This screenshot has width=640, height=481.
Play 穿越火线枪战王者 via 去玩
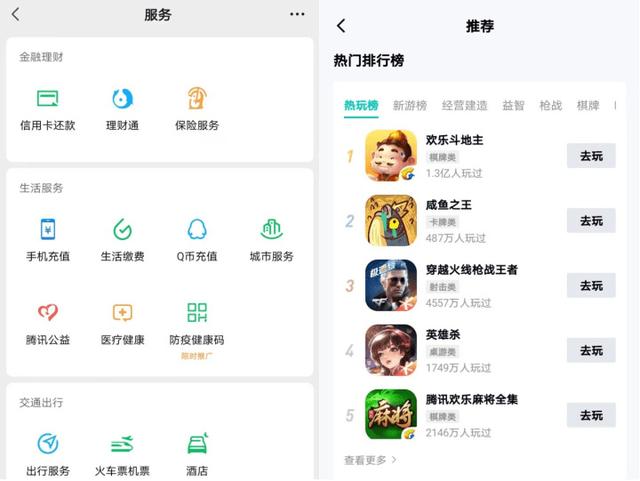pyautogui.click(x=591, y=286)
